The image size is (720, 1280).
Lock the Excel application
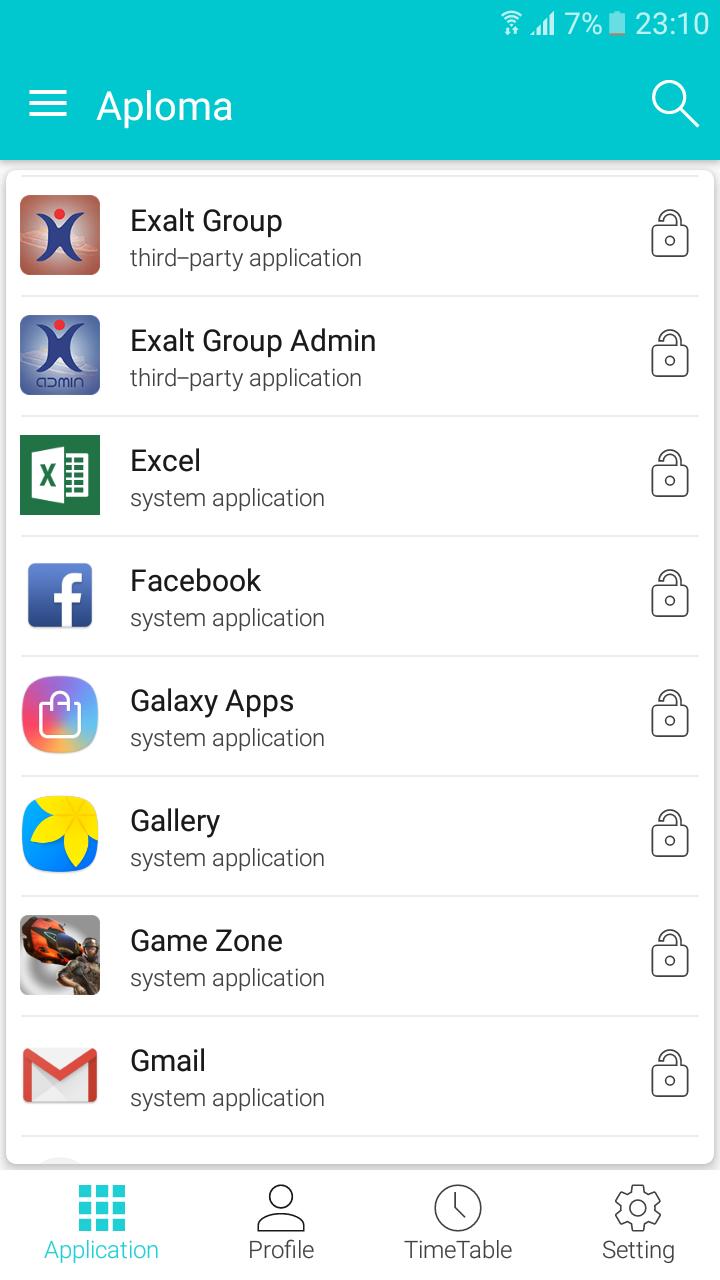point(669,474)
